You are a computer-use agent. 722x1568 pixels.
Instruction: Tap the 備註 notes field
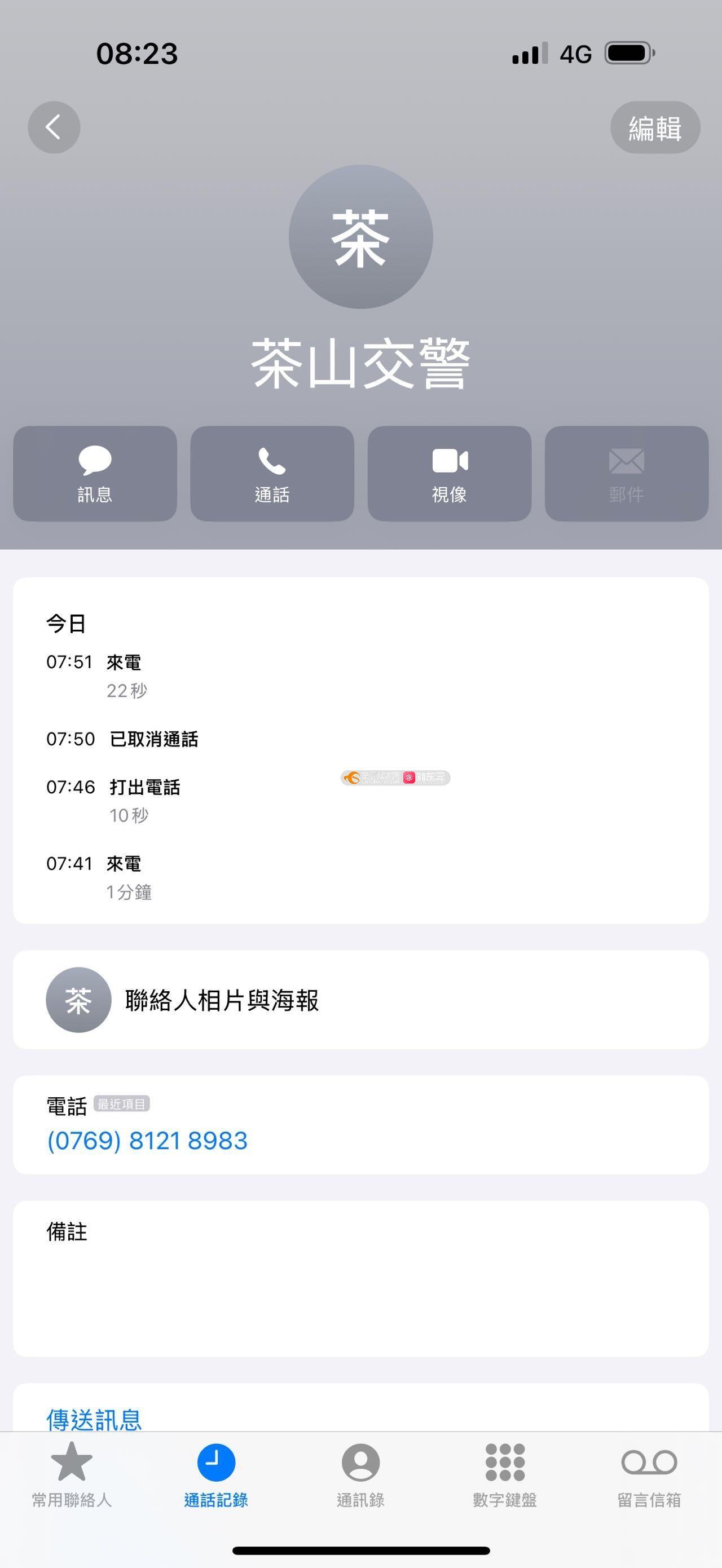(x=361, y=1278)
